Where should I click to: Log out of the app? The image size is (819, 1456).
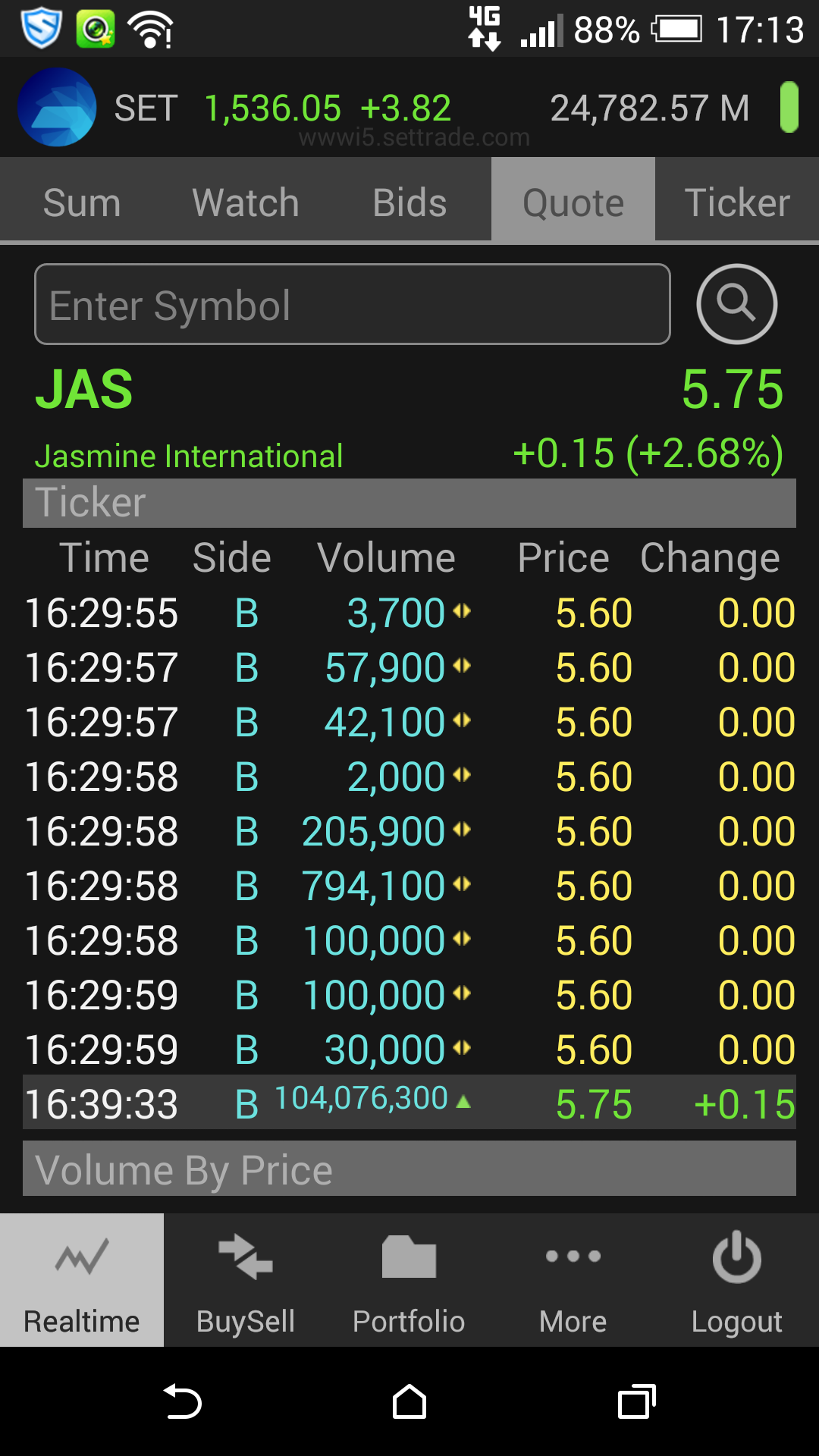coord(737,1280)
